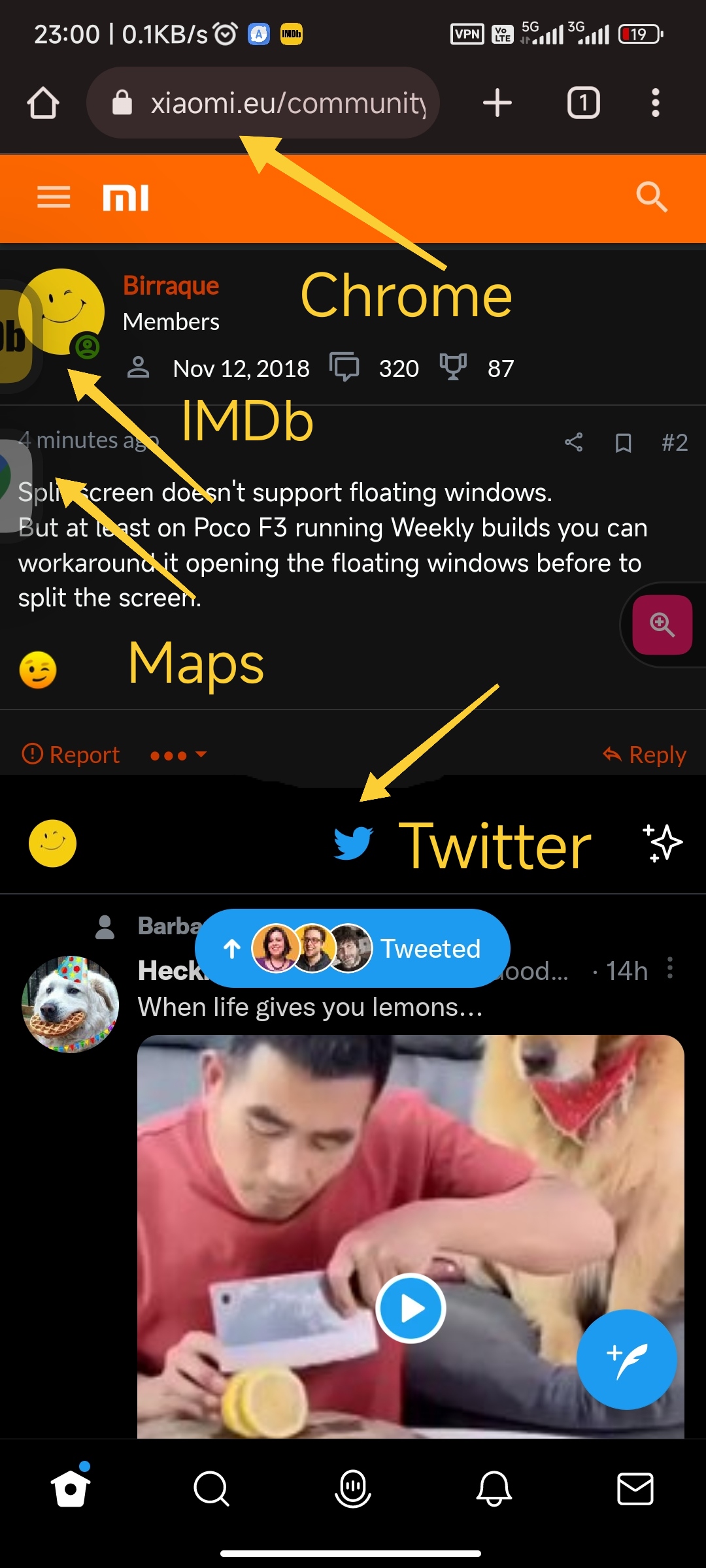Play the lemon video
The width and height of the screenshot is (706, 1568).
pos(411,1308)
